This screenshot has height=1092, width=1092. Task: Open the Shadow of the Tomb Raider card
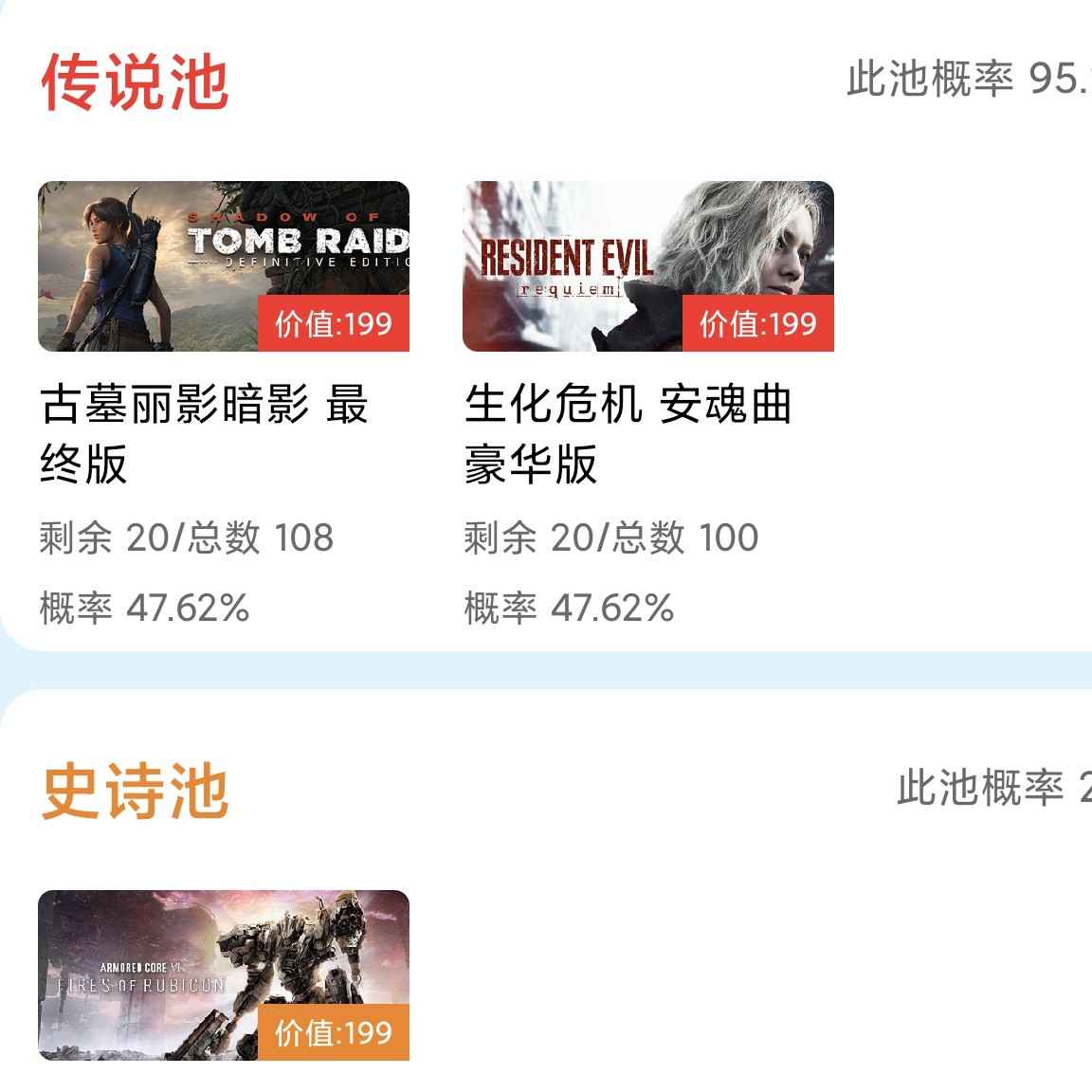224,266
